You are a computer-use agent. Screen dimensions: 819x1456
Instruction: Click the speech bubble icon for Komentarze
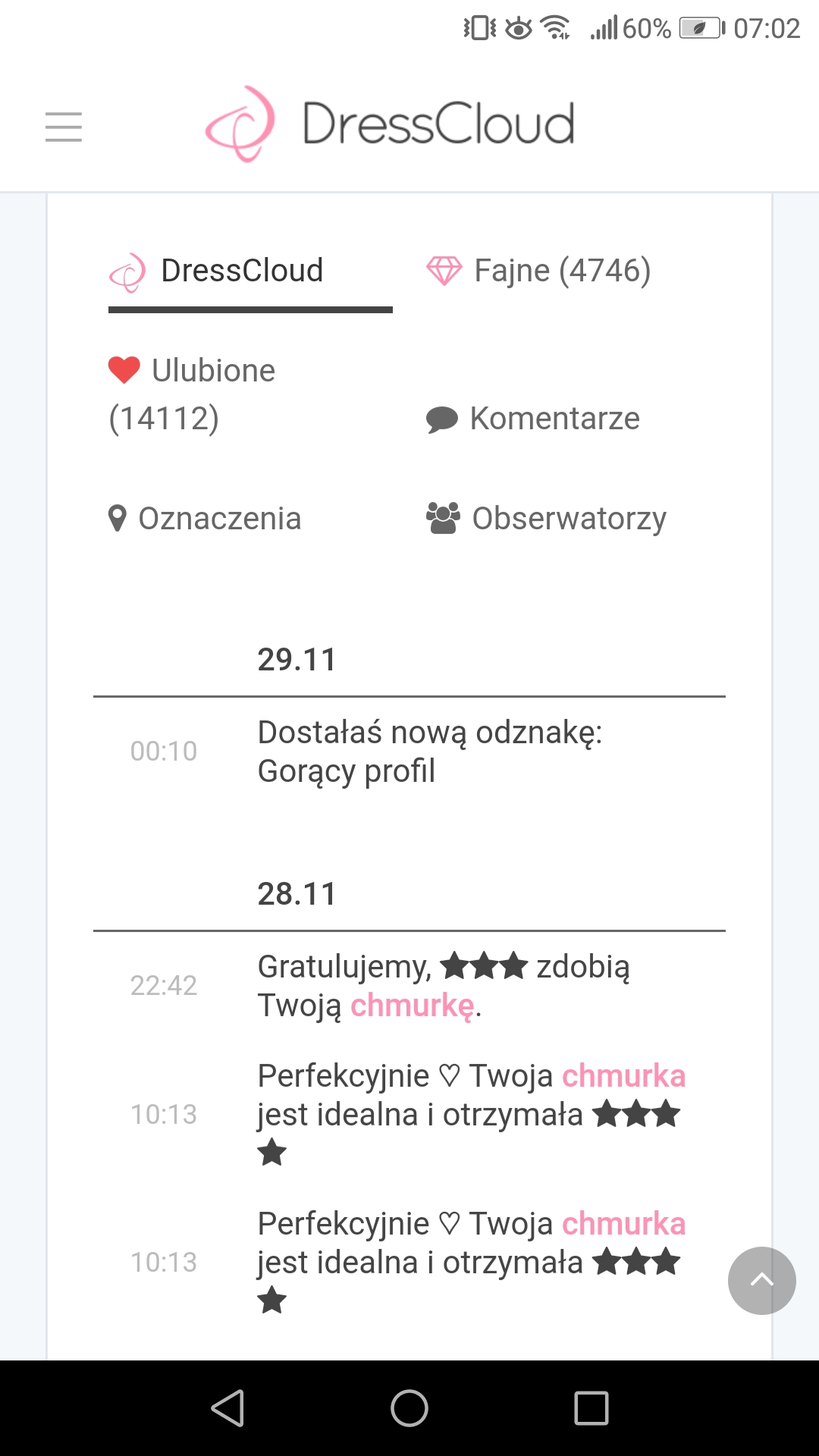coord(444,418)
